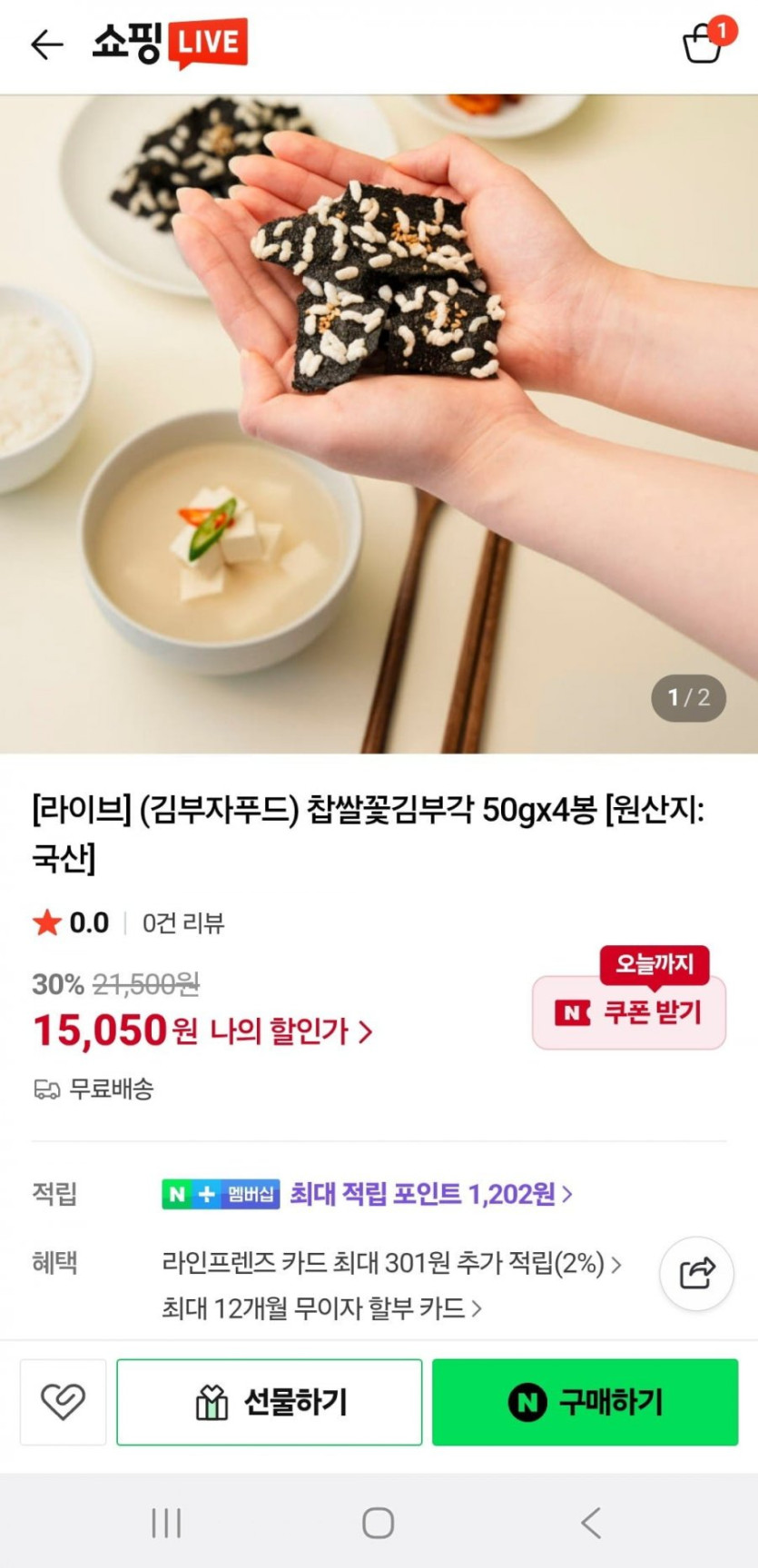758x1568 pixels.
Task: Go back using the top-left arrow
Action: (x=46, y=44)
